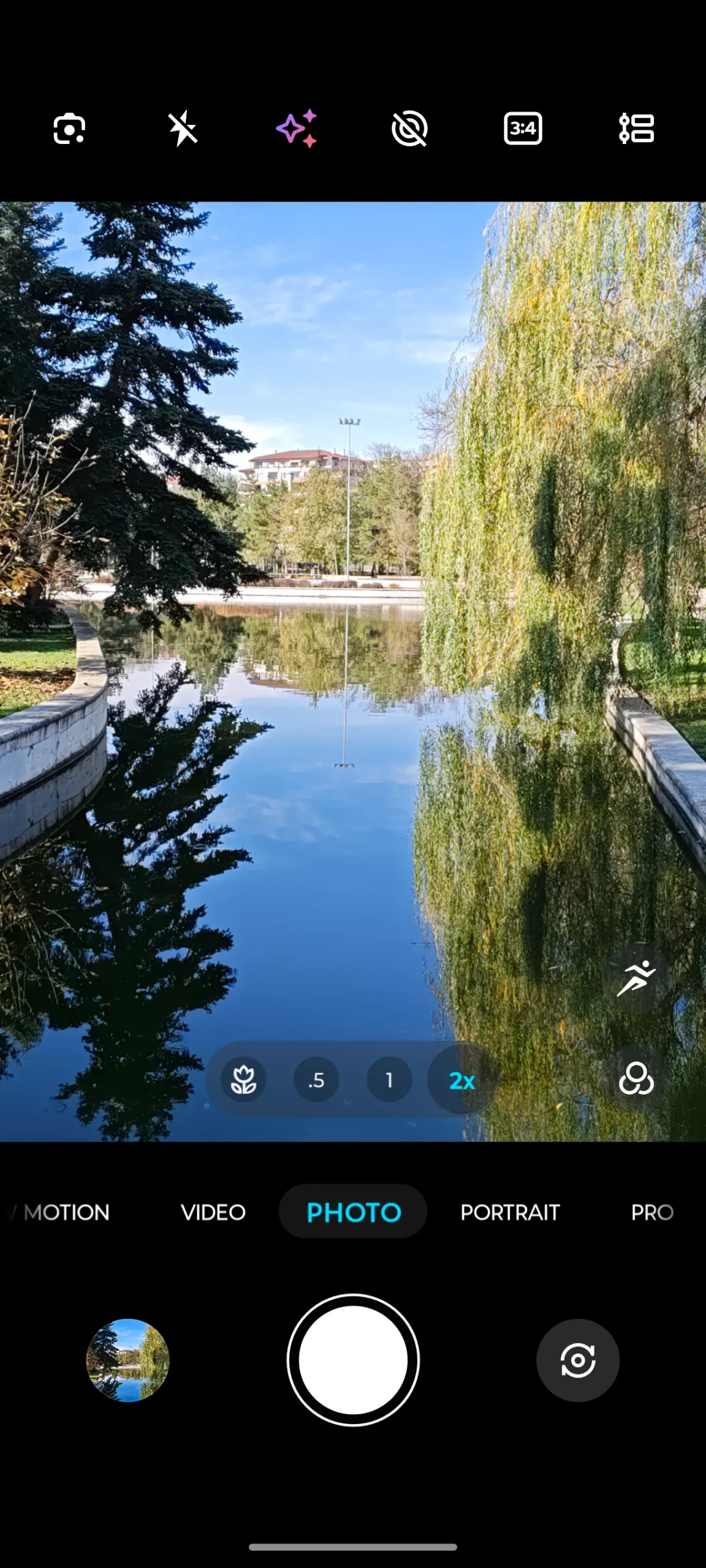This screenshot has height=1568, width=706.
Task: Select .5 ultra-wide zoom
Action: pyautogui.click(x=316, y=1080)
